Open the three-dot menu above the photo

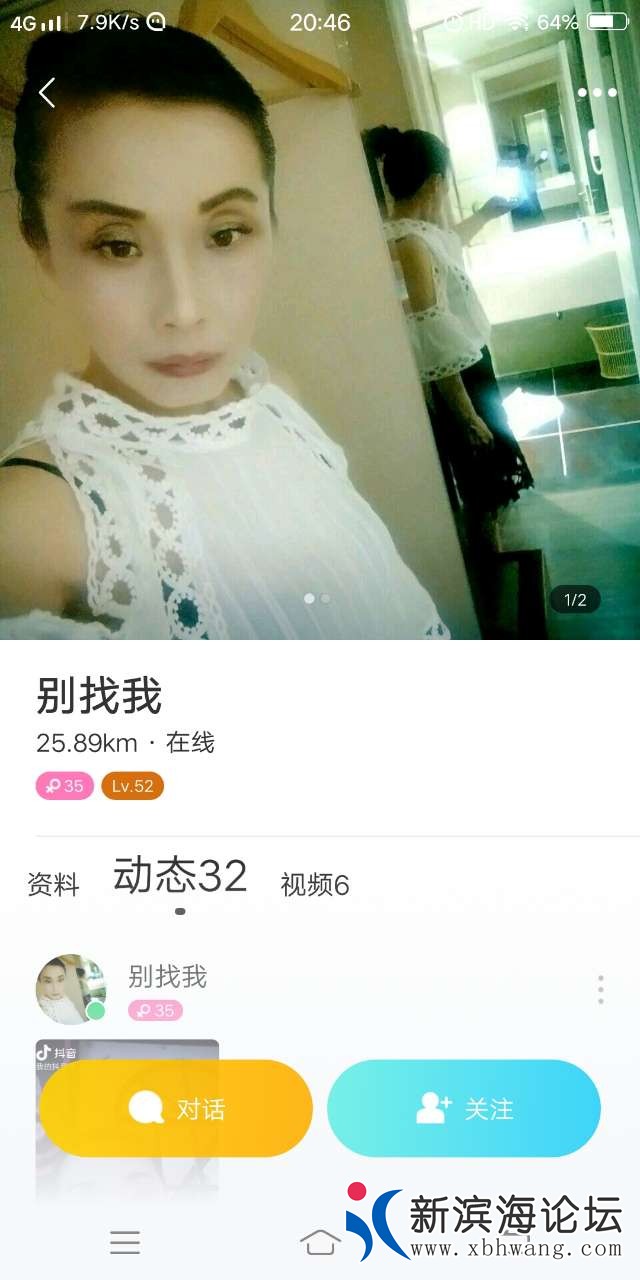597,93
